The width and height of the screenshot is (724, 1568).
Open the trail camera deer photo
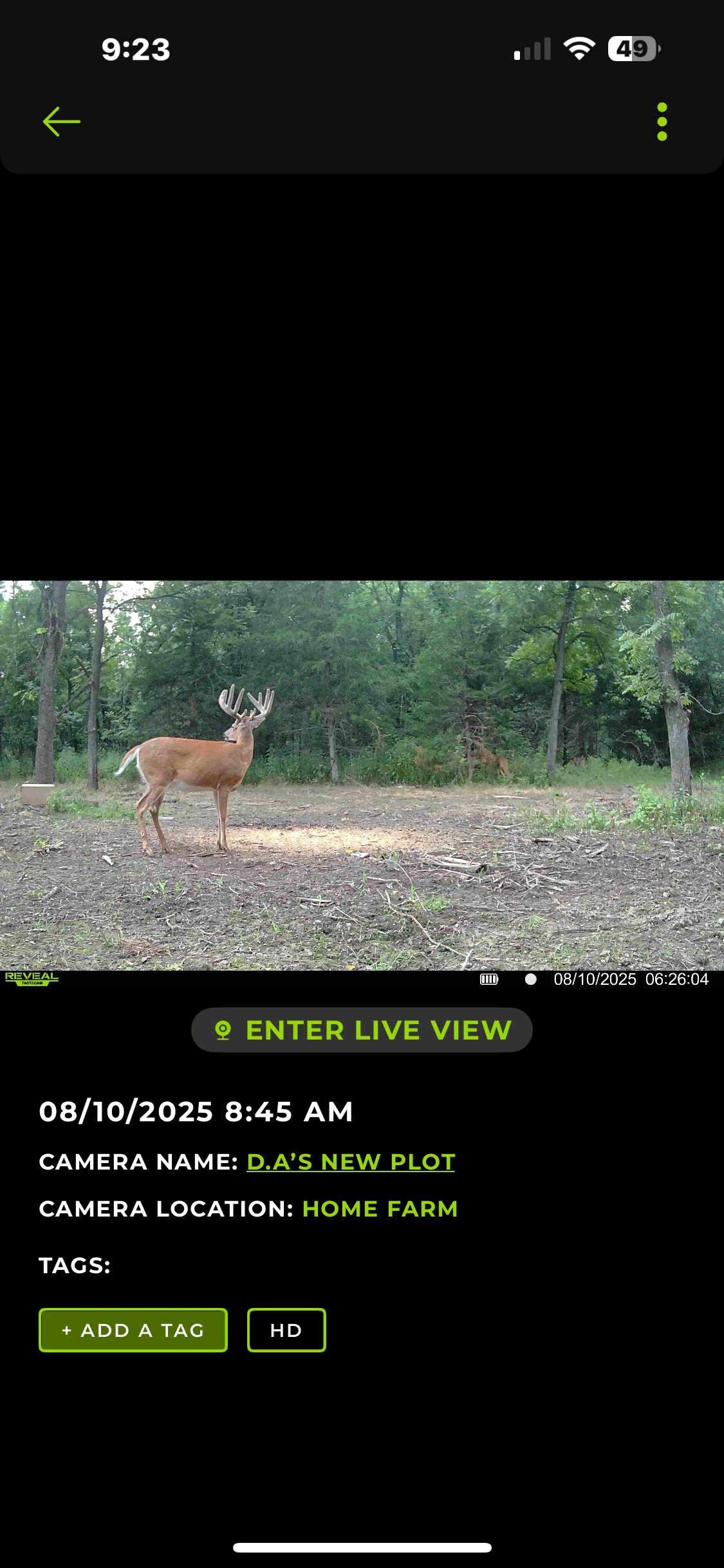coord(362,776)
